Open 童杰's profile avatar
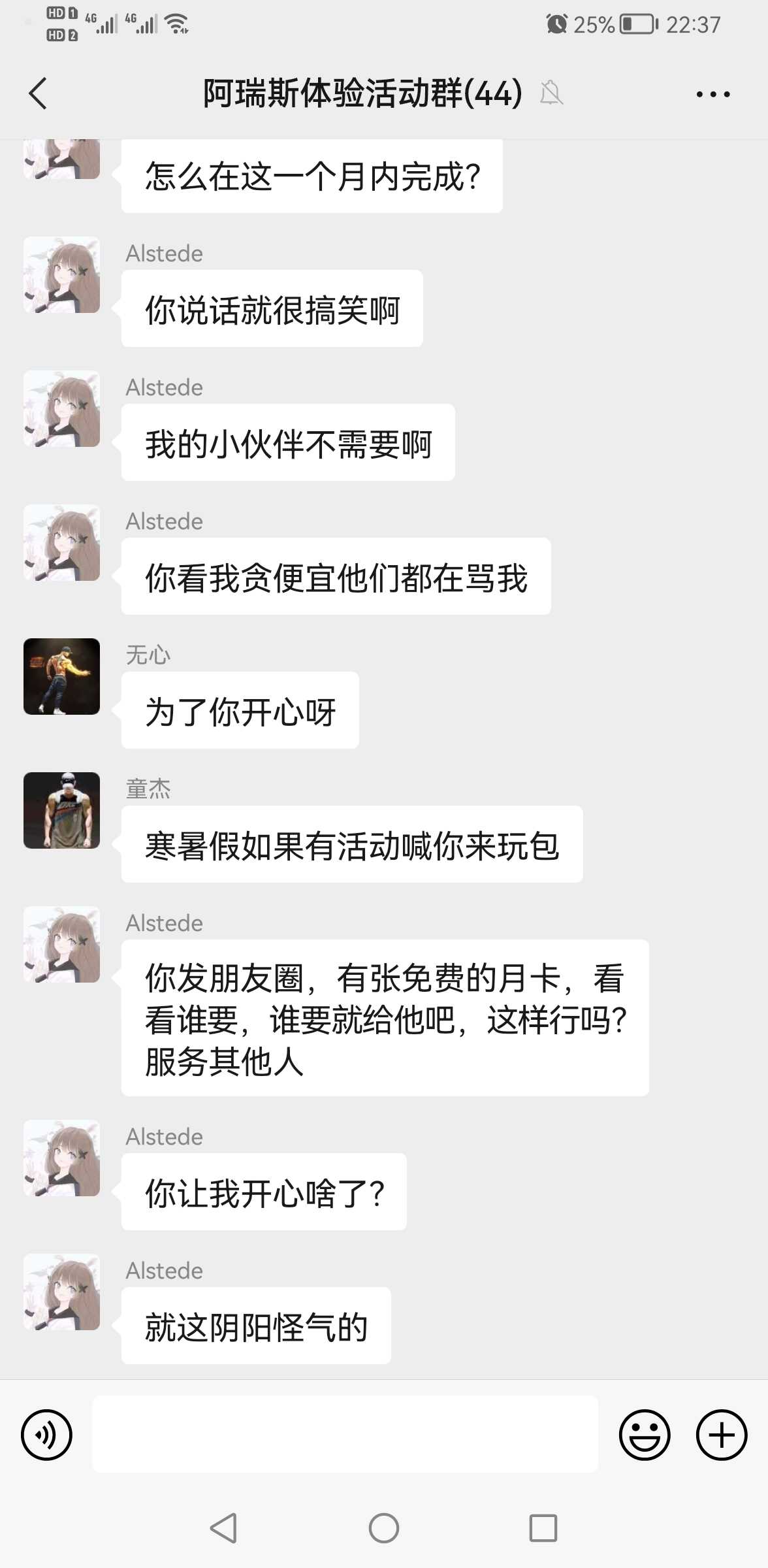Viewport: 768px width, 1568px height. tap(62, 810)
